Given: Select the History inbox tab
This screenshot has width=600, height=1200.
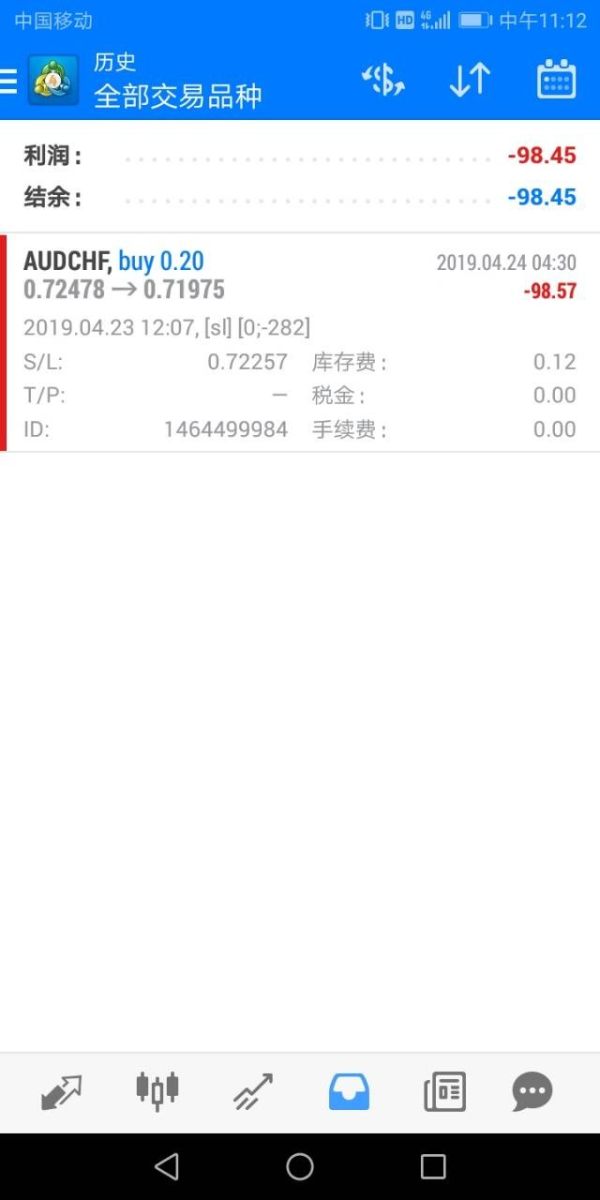Looking at the screenshot, I should click(349, 1091).
